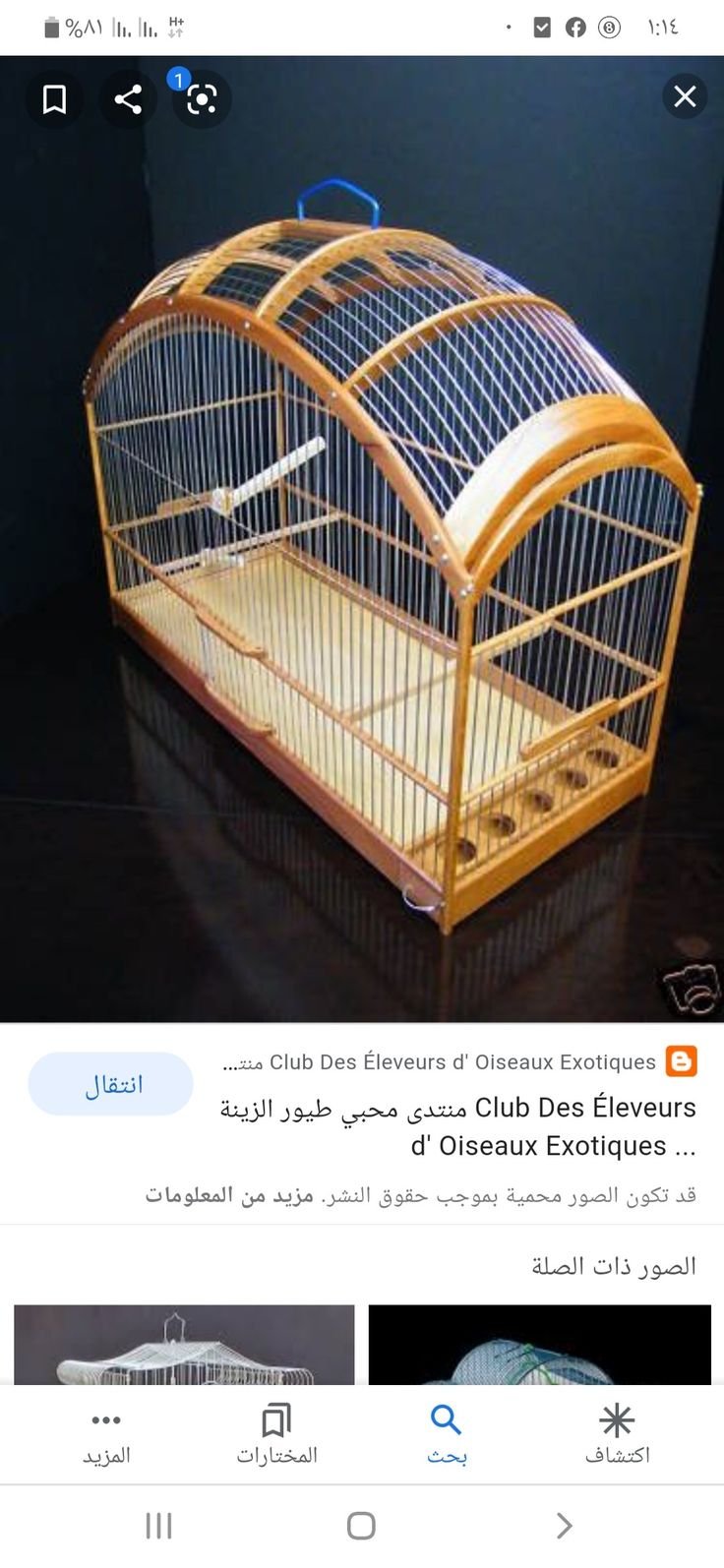Search this image with Lens
This screenshot has width=724, height=1568.
(202, 98)
